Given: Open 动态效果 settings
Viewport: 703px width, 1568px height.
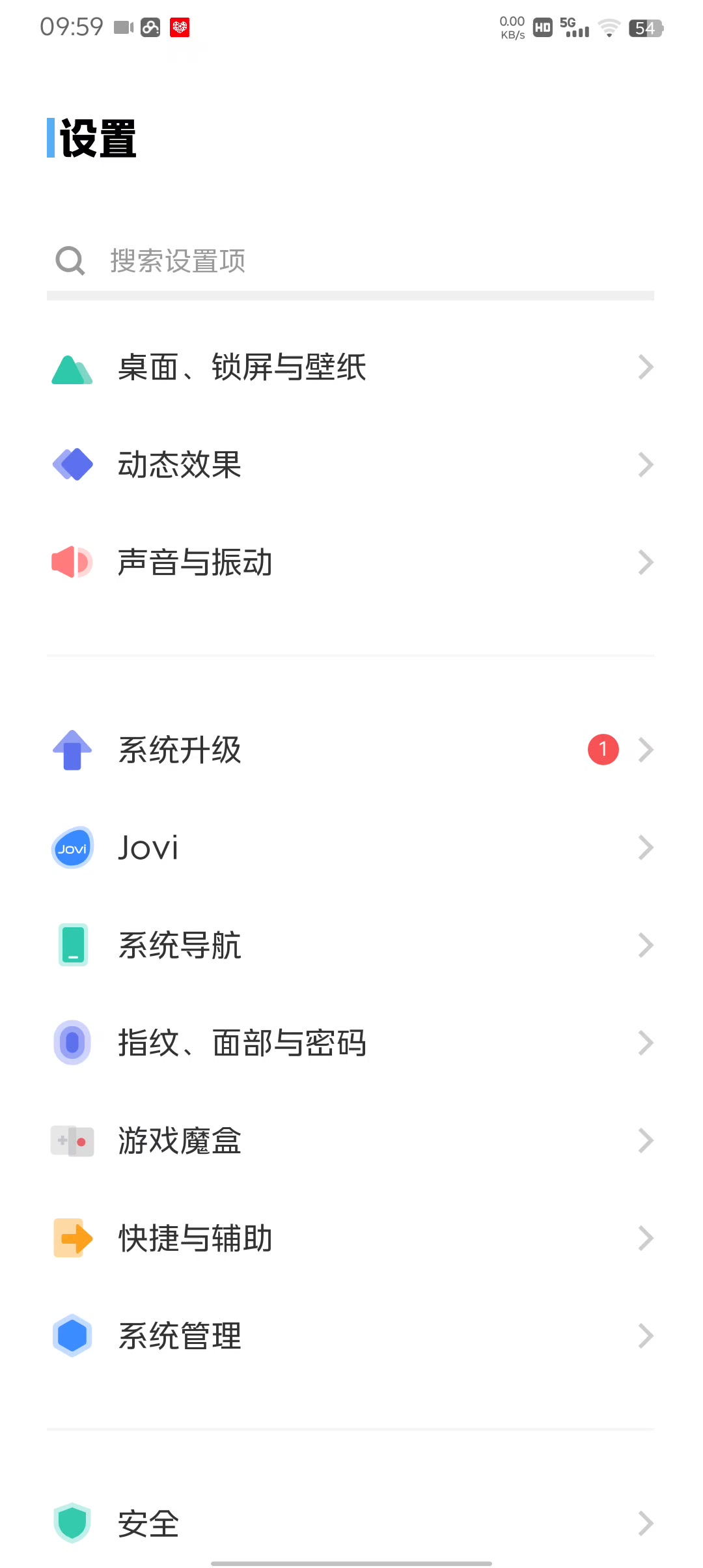Looking at the screenshot, I should [x=350, y=465].
